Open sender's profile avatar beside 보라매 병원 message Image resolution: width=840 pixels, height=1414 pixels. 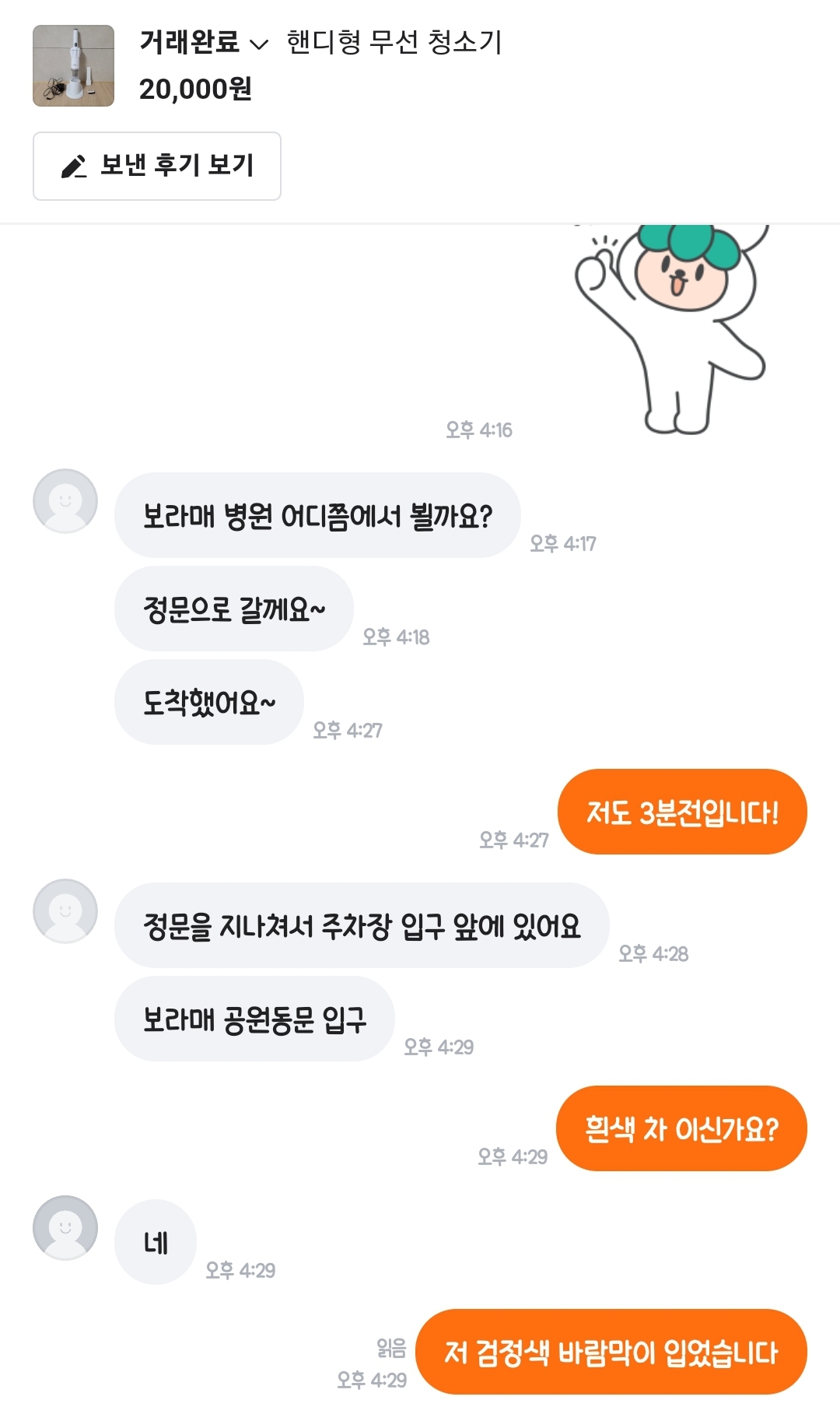[x=65, y=501]
